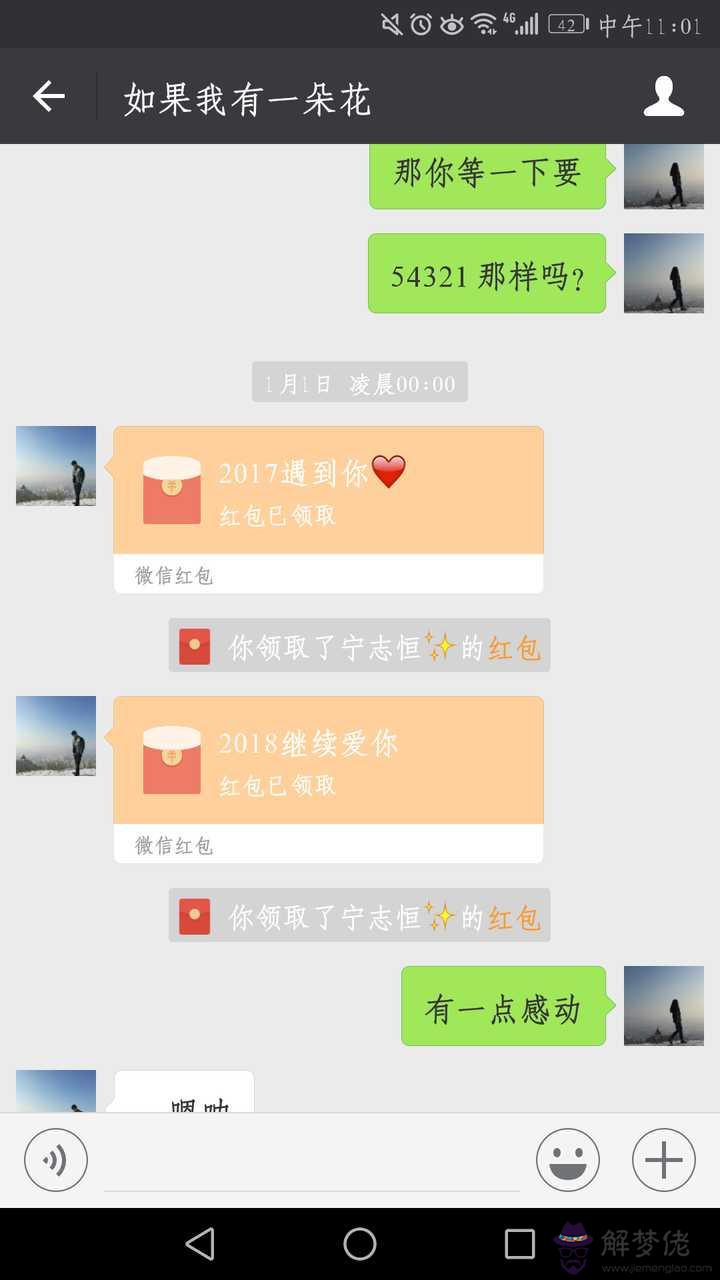Go back from the chat

pyautogui.click(x=48, y=97)
